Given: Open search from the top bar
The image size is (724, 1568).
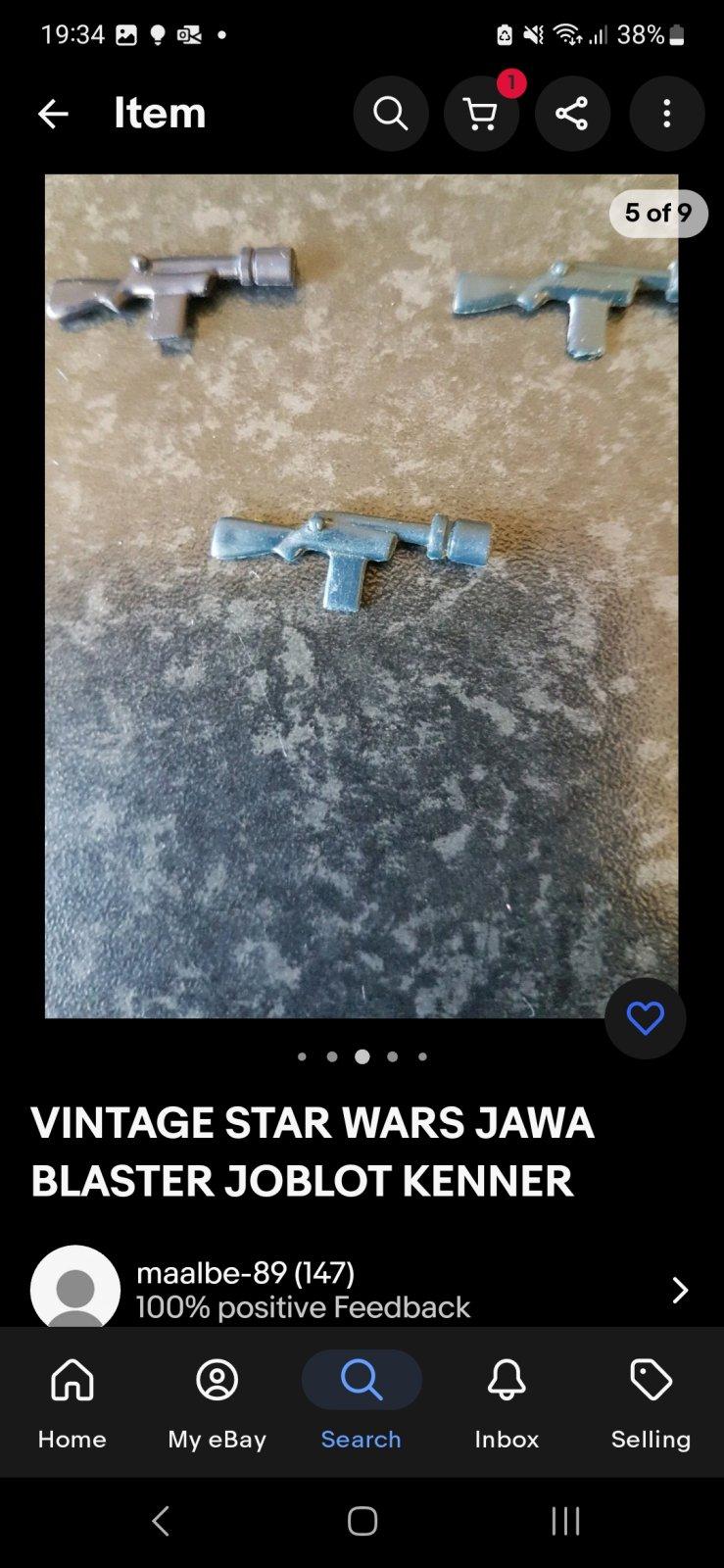Looking at the screenshot, I should click(390, 115).
